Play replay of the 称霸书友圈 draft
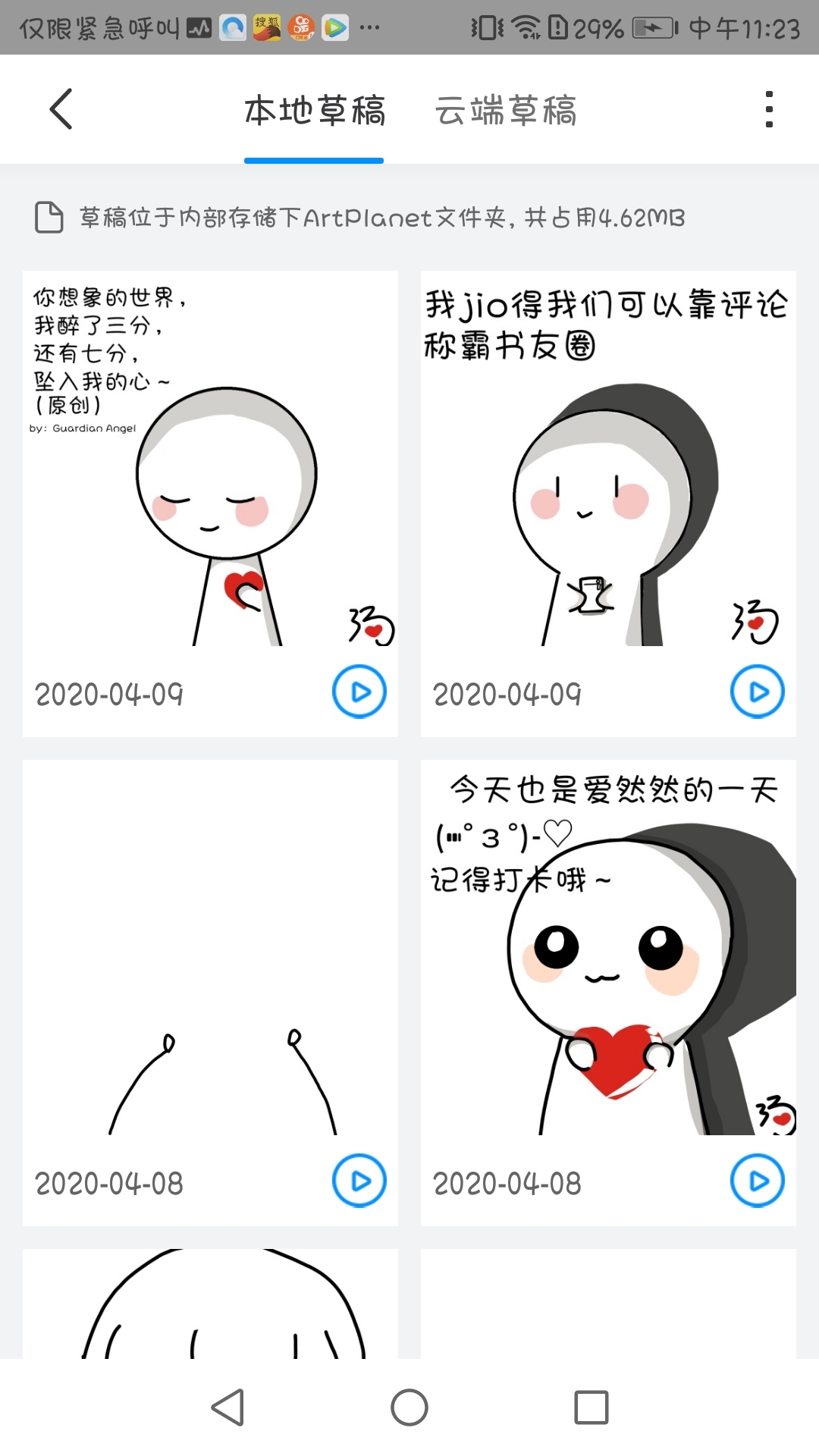The image size is (819, 1456). [757, 692]
